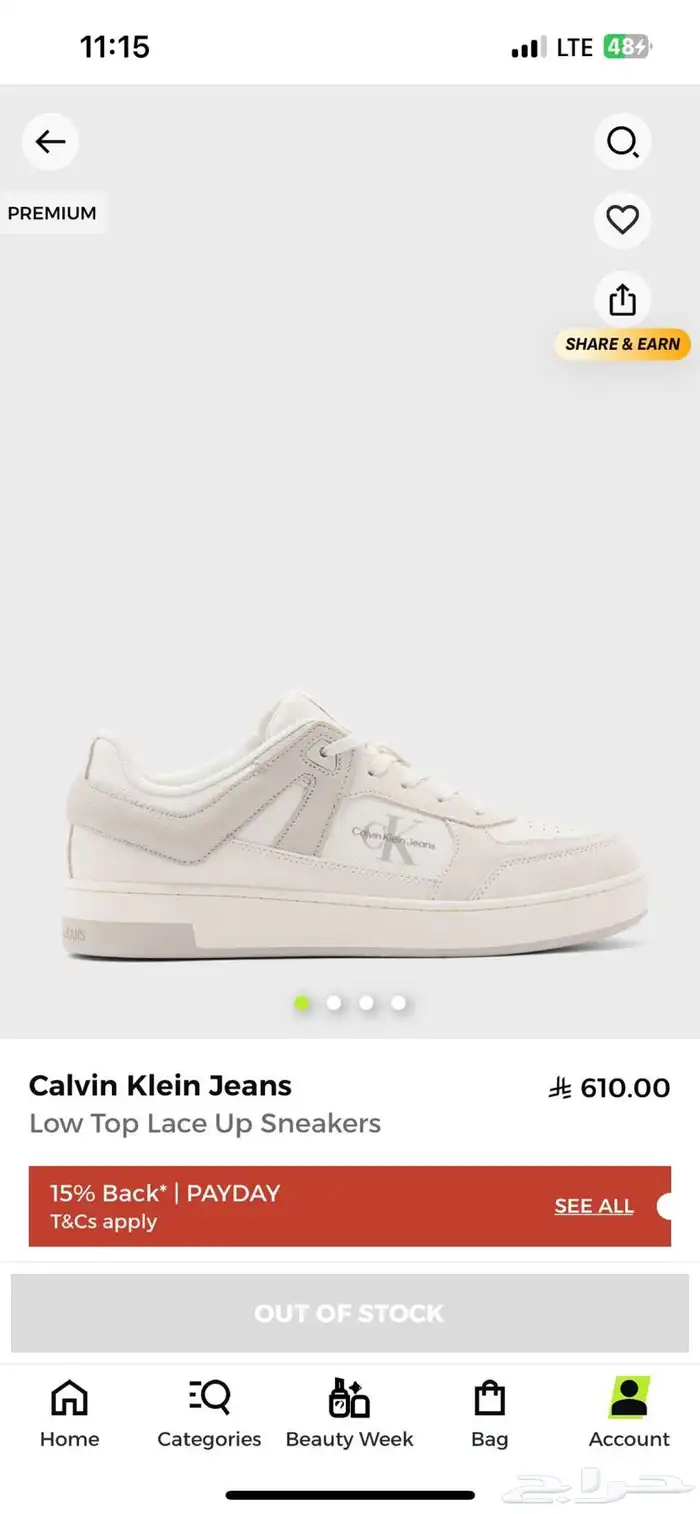Go to the Beauty Week tab

click(x=349, y=1414)
